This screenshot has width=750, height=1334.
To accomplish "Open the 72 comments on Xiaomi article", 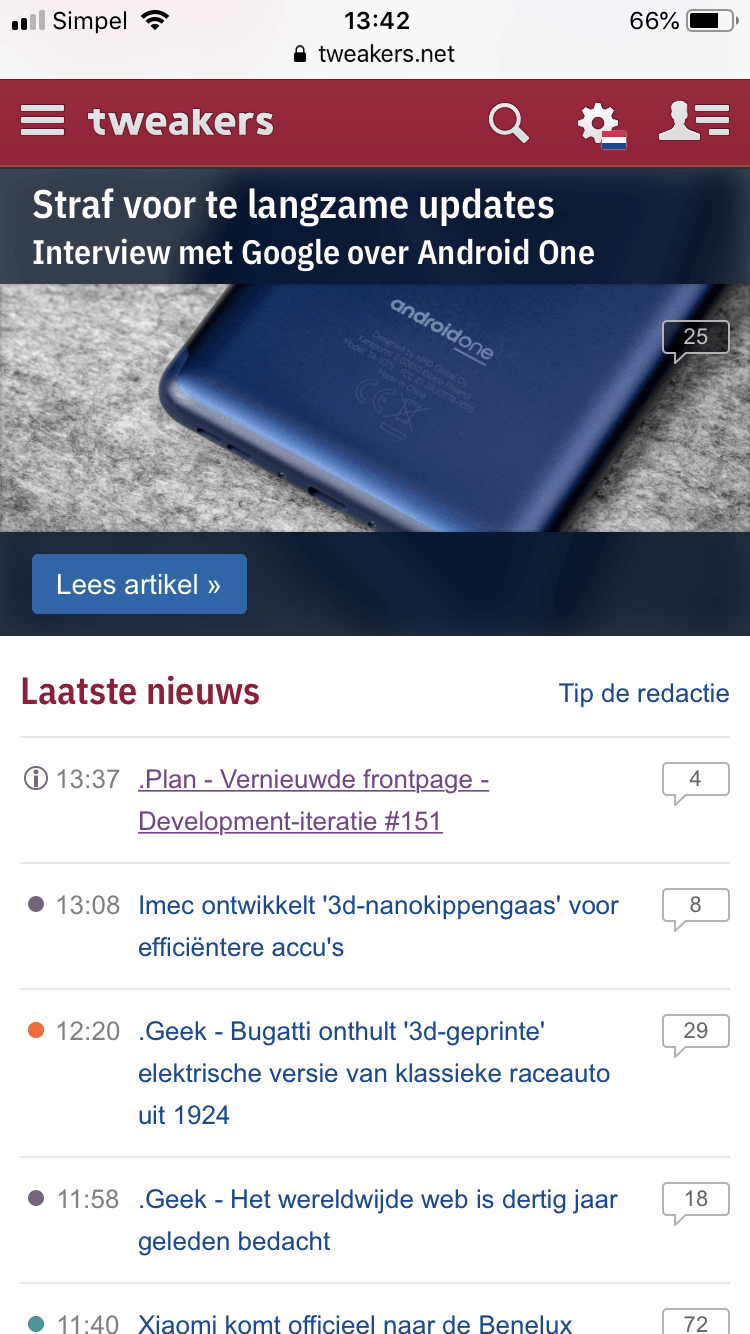I will 695,1323.
